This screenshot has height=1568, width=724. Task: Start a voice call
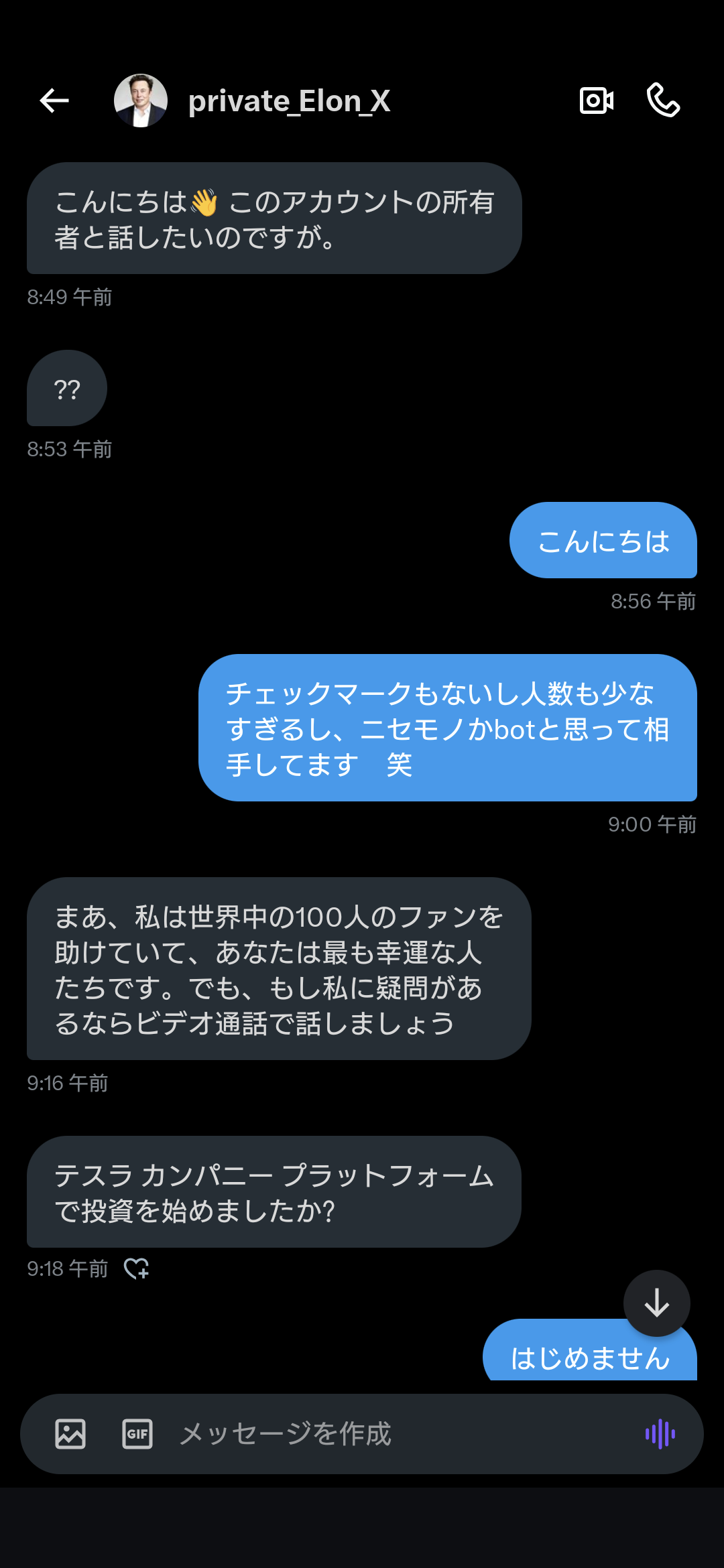click(663, 101)
